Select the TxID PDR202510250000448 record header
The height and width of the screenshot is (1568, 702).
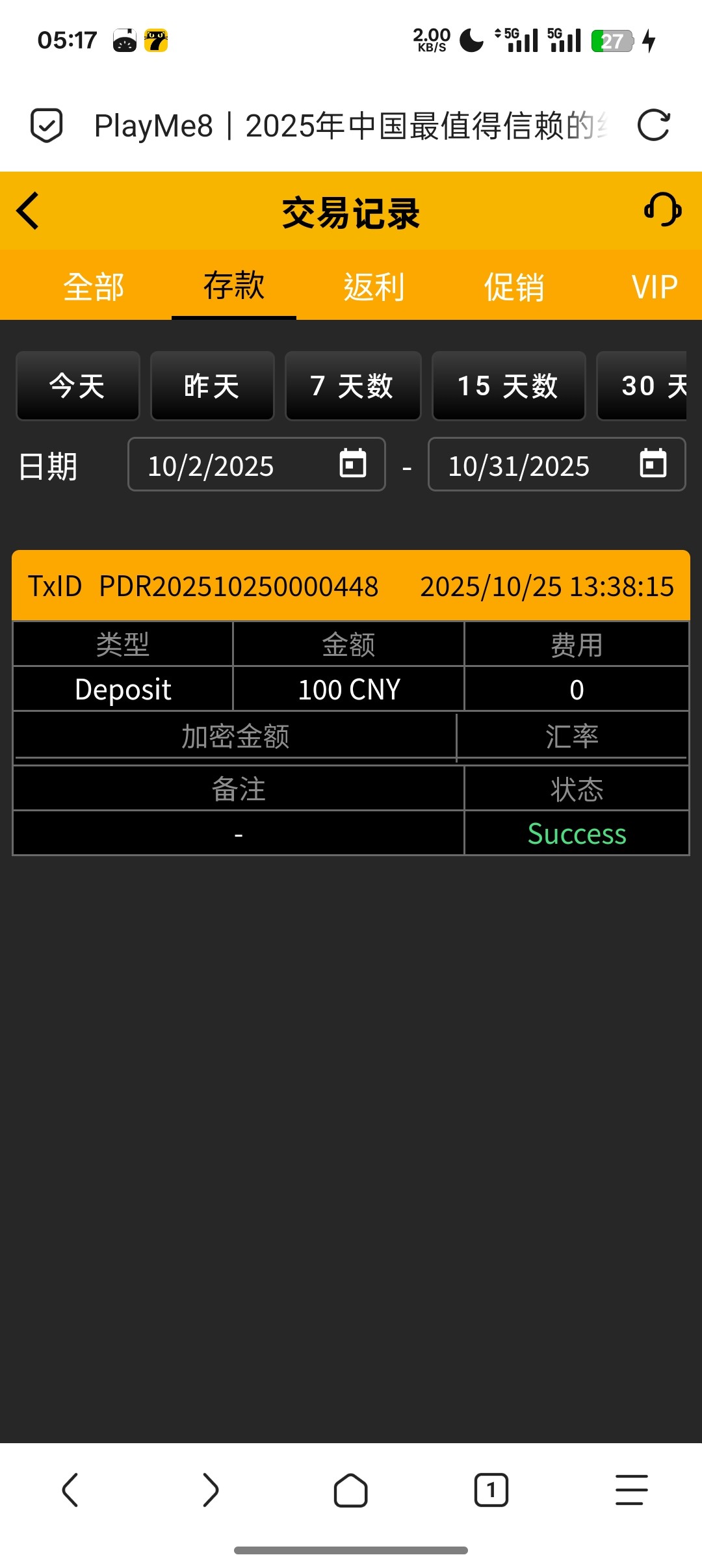350,585
